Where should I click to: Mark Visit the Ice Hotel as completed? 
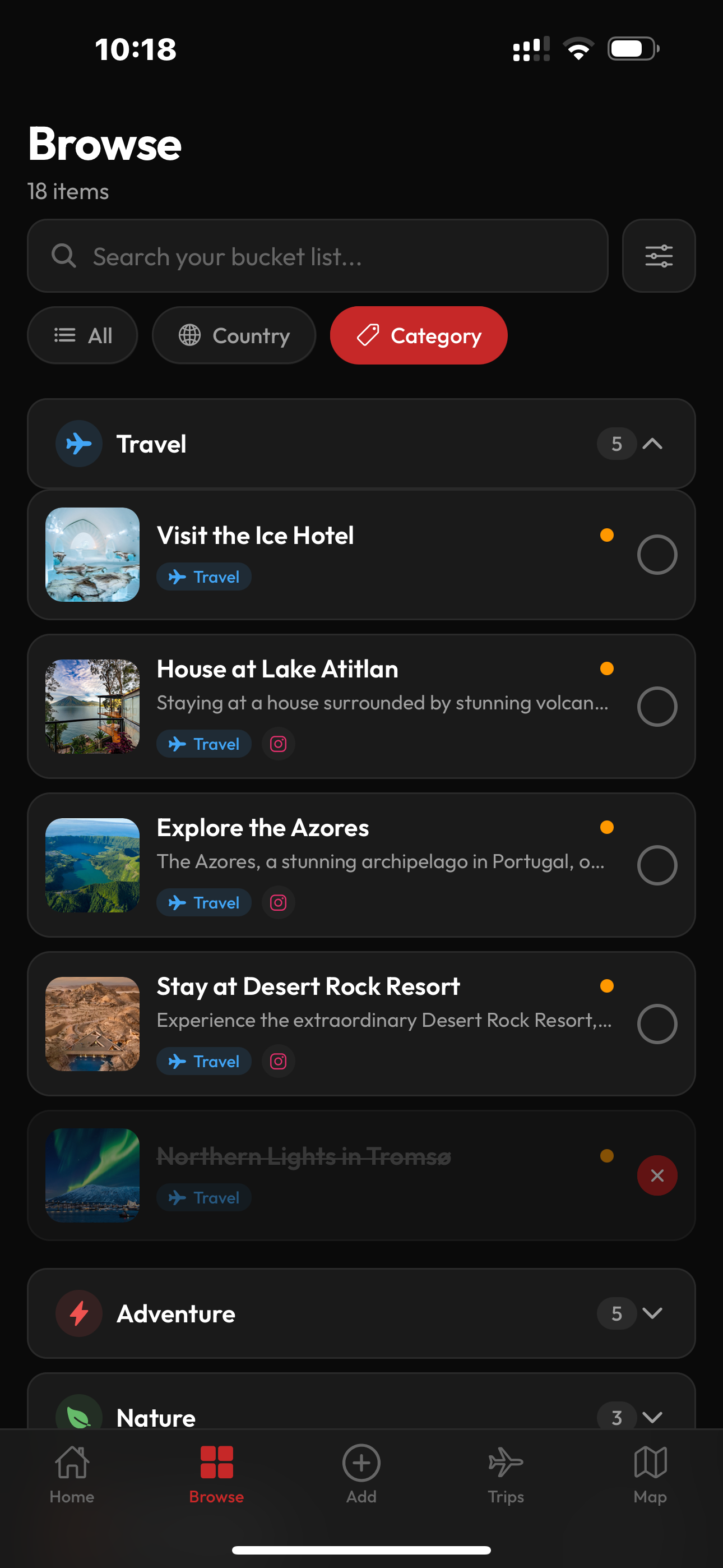[x=657, y=554]
